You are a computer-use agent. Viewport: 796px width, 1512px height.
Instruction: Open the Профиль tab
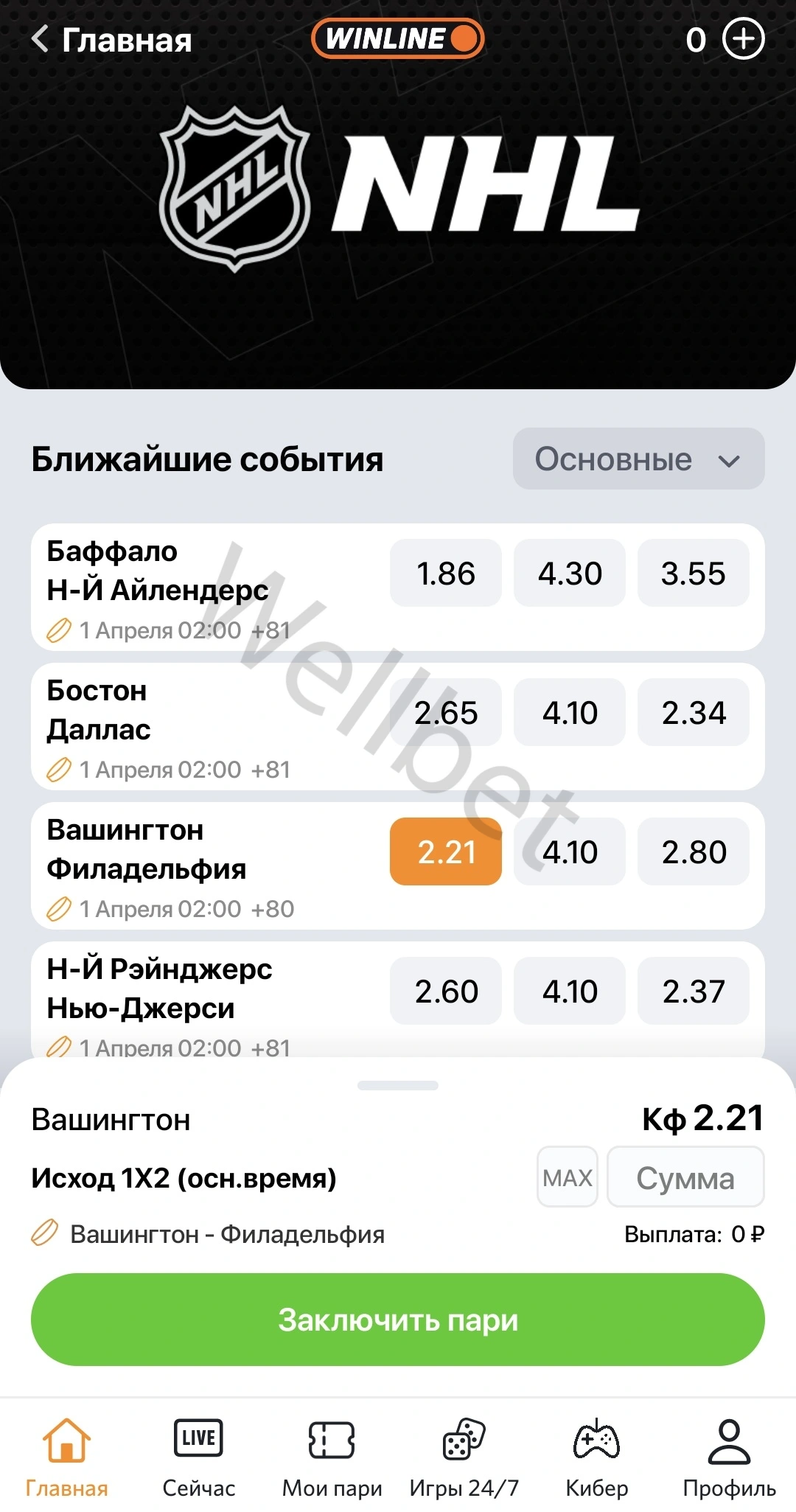click(729, 1457)
